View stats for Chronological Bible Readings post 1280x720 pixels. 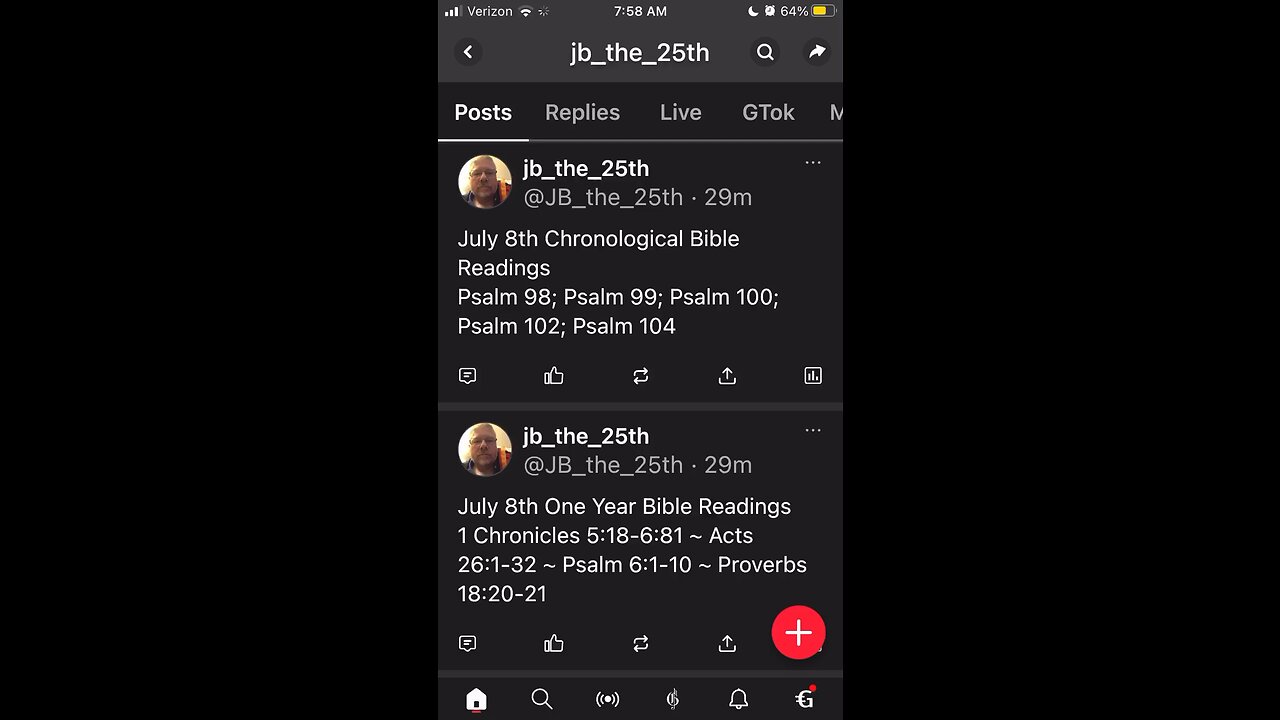click(813, 376)
